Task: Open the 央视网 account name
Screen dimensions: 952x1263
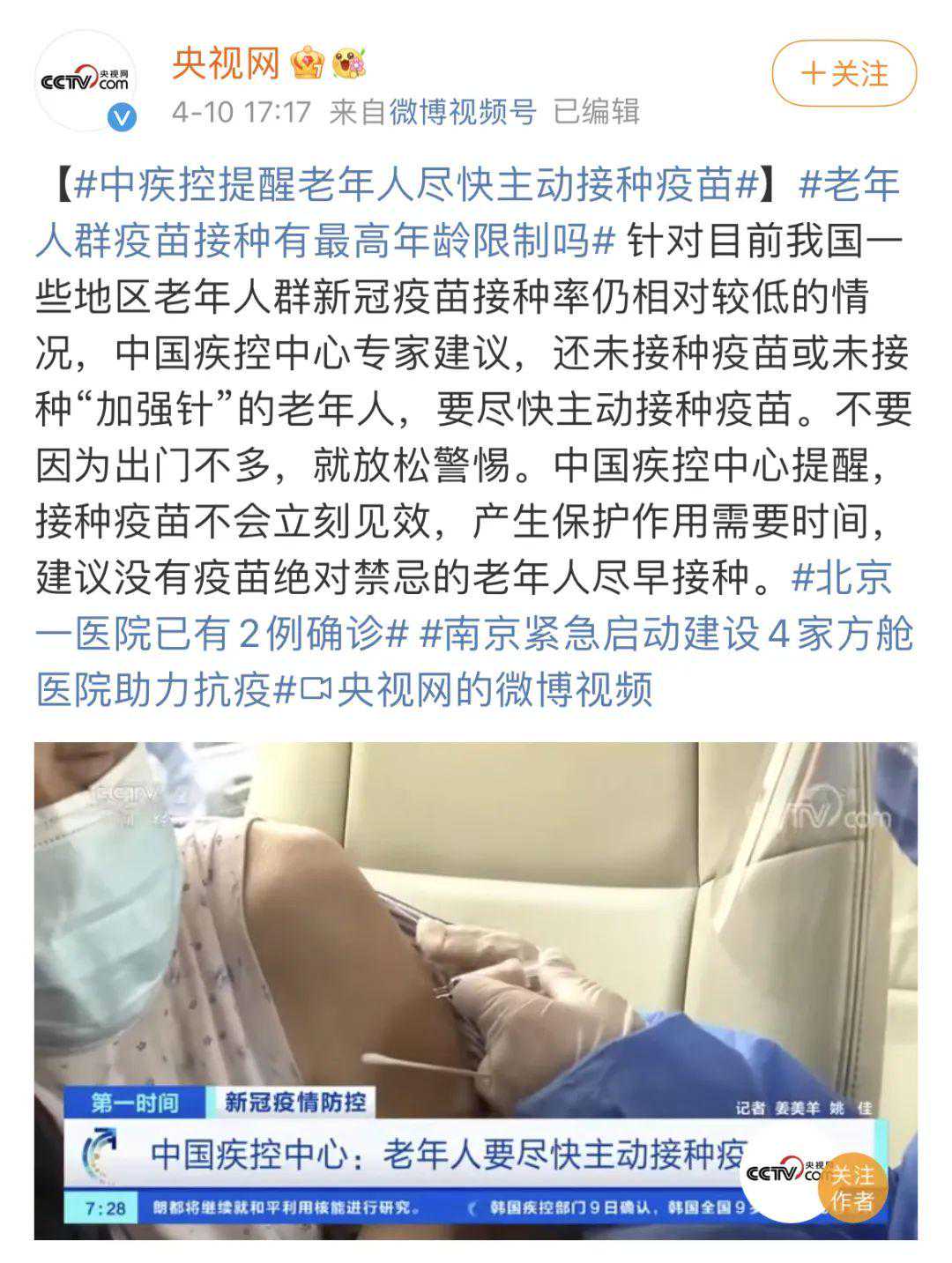Action: [226, 63]
